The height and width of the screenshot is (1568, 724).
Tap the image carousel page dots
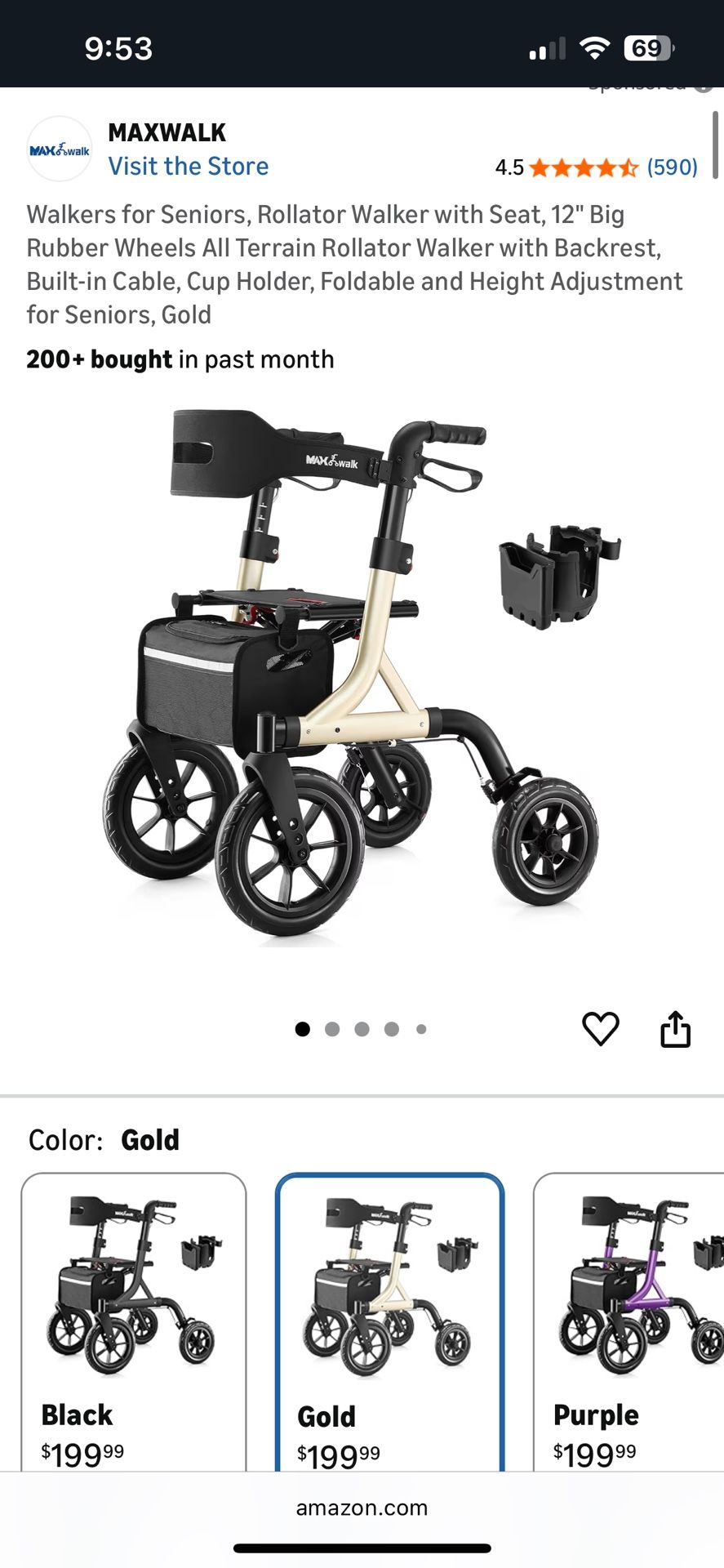tap(361, 1029)
